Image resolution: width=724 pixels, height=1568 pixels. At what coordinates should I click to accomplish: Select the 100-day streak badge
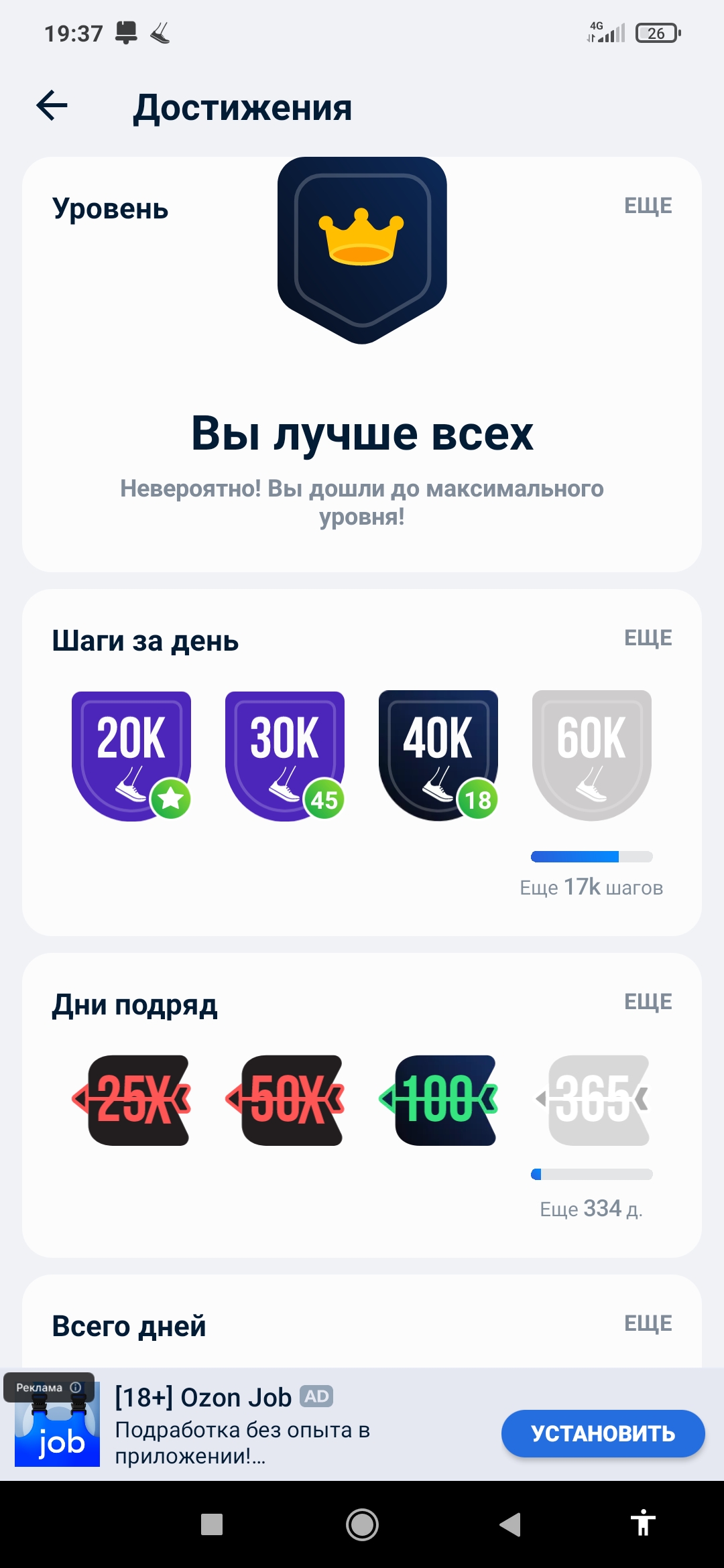(439, 1100)
